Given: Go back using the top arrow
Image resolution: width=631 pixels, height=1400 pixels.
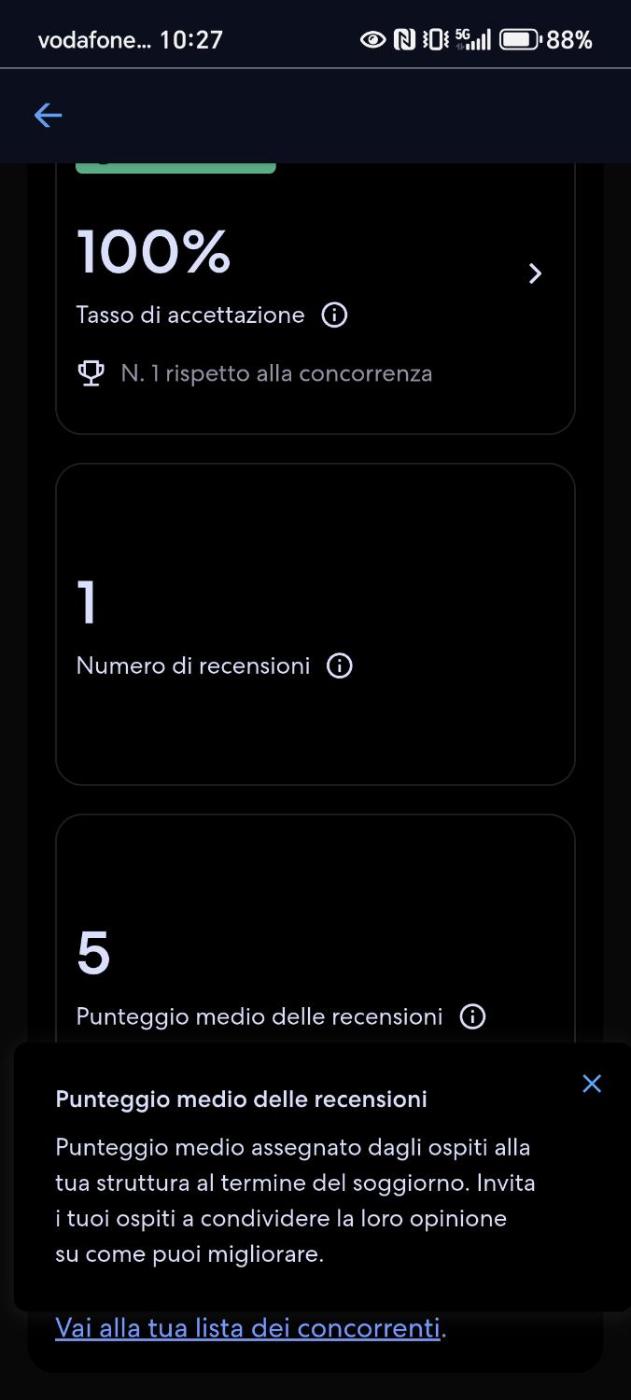Looking at the screenshot, I should pos(48,116).
